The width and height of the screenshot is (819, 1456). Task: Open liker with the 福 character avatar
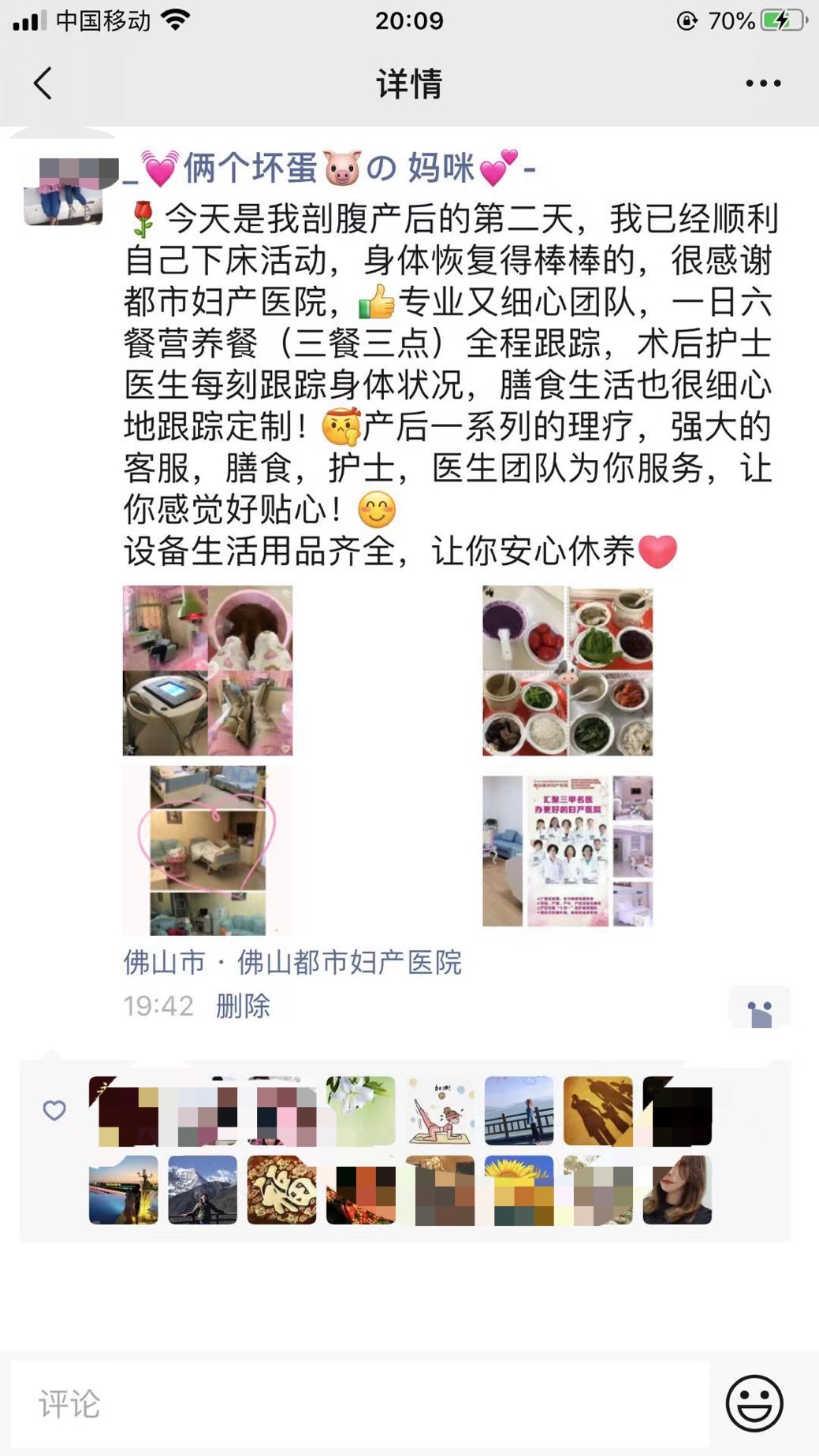click(x=281, y=1190)
